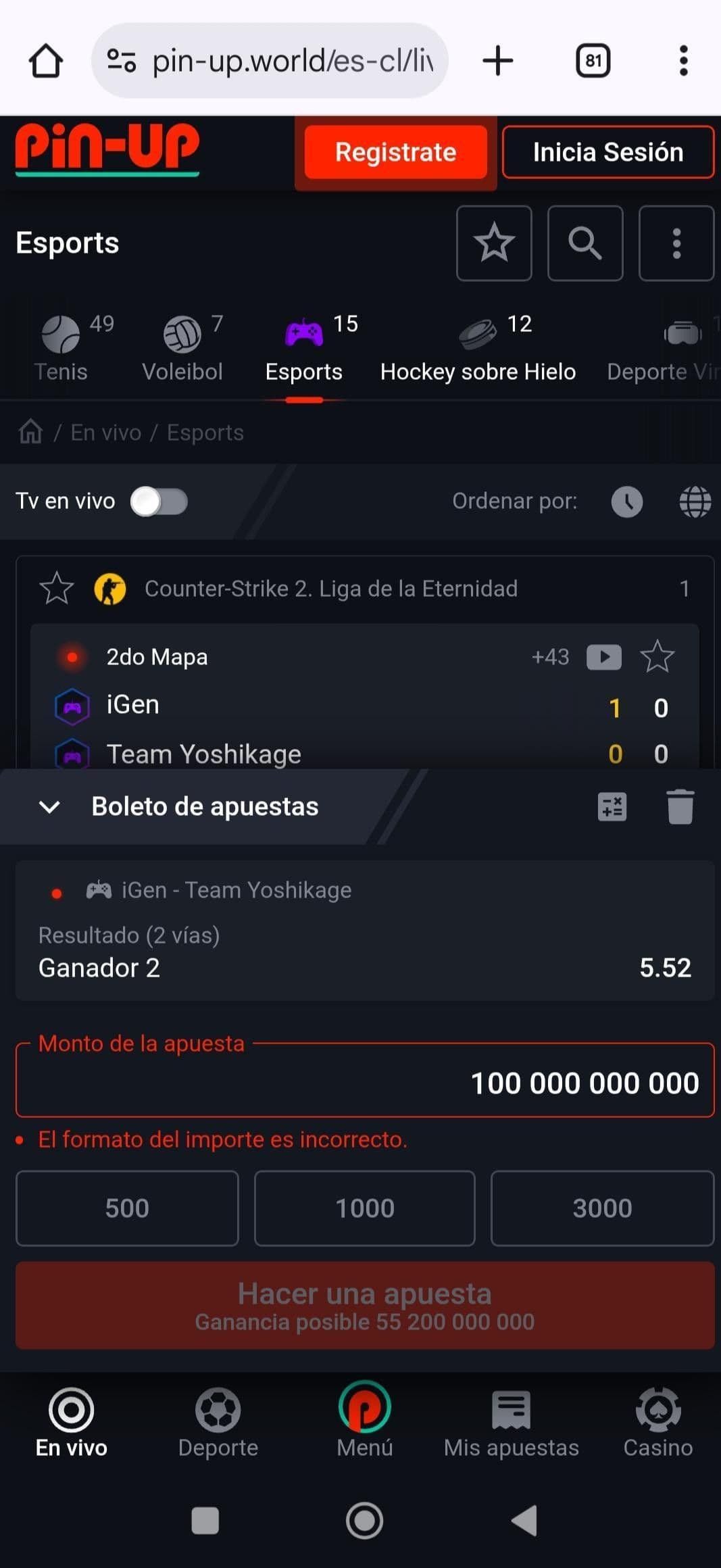Collapse the Boleto de apuestas panel

(49, 806)
